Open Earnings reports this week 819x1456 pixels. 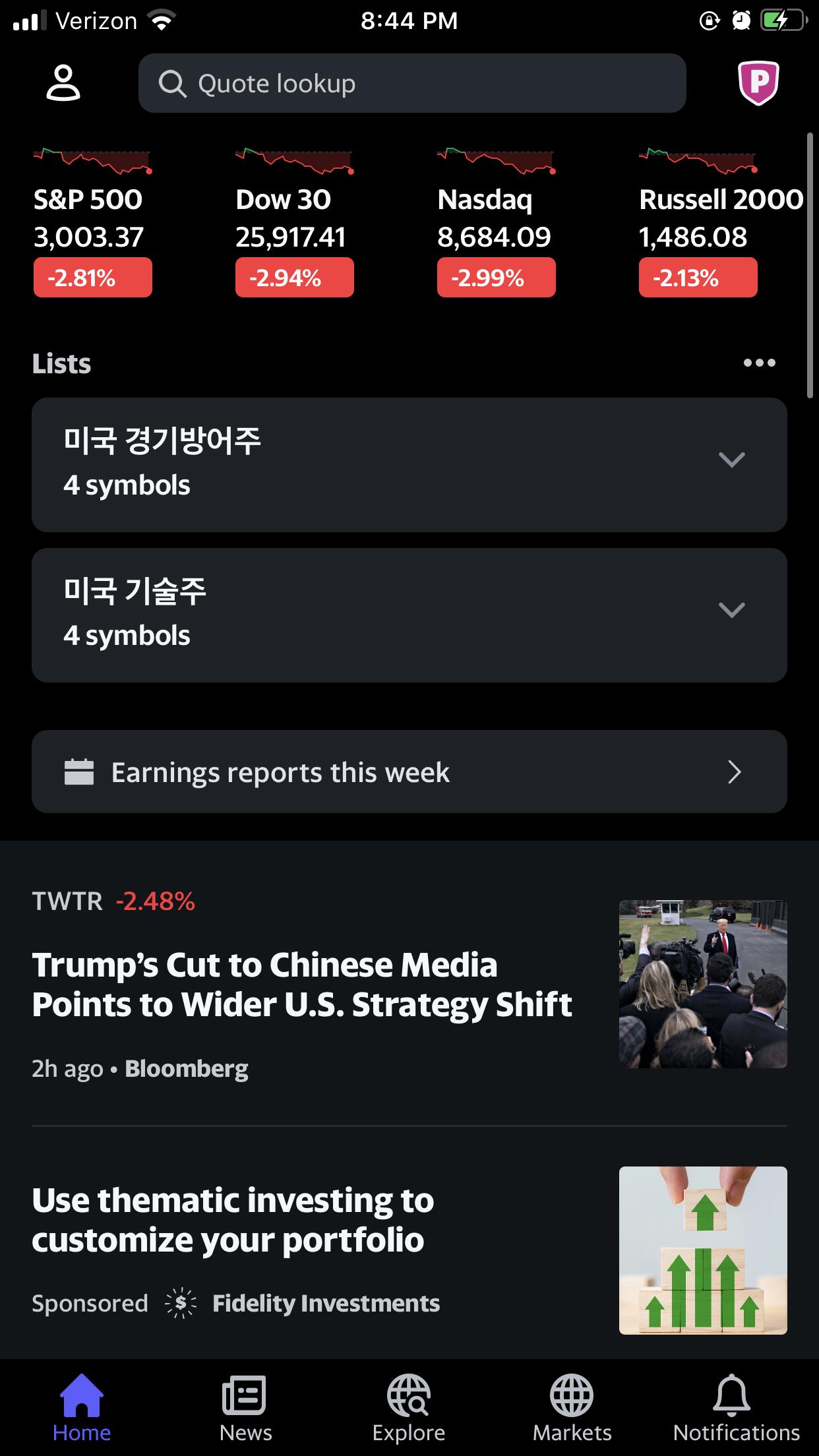(409, 772)
